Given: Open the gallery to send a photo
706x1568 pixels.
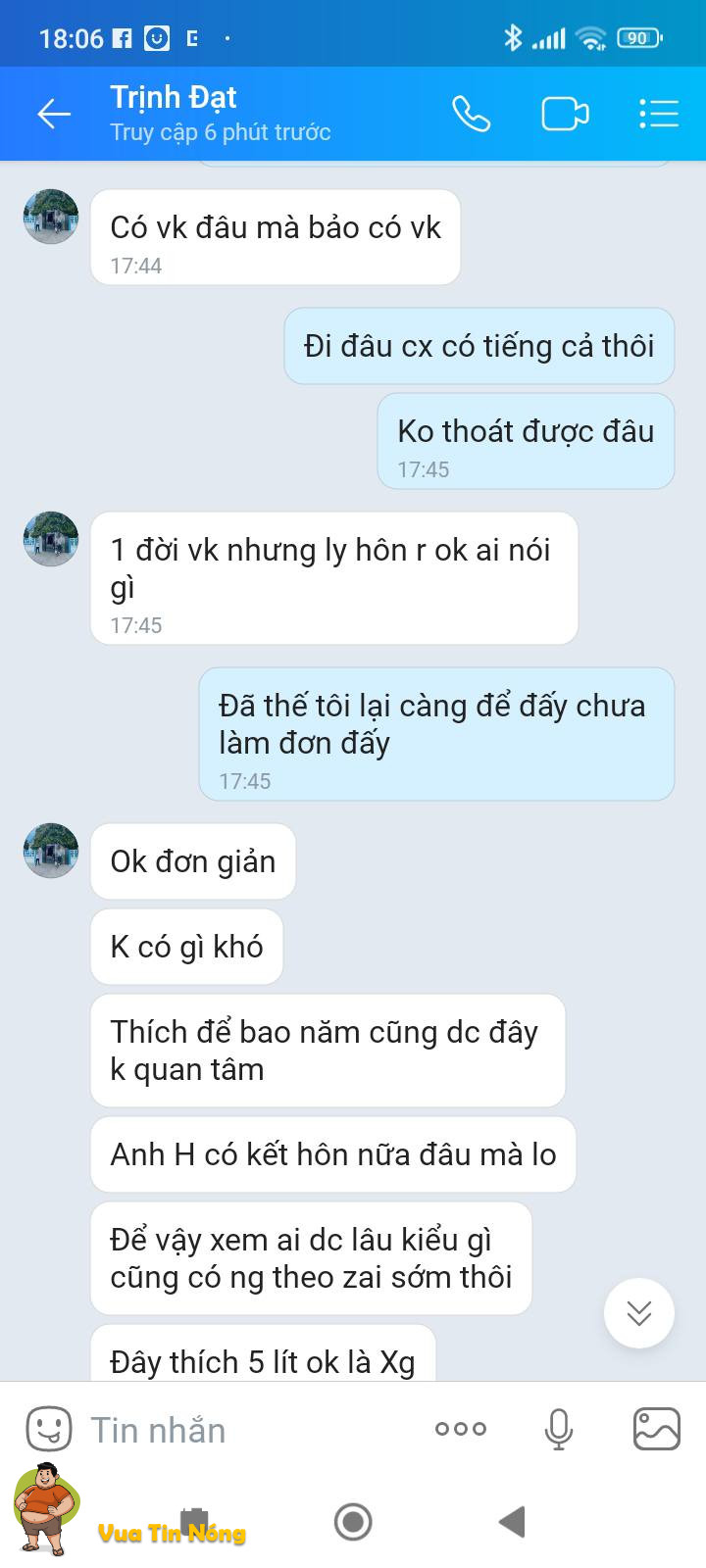Looking at the screenshot, I should coord(656,1429).
